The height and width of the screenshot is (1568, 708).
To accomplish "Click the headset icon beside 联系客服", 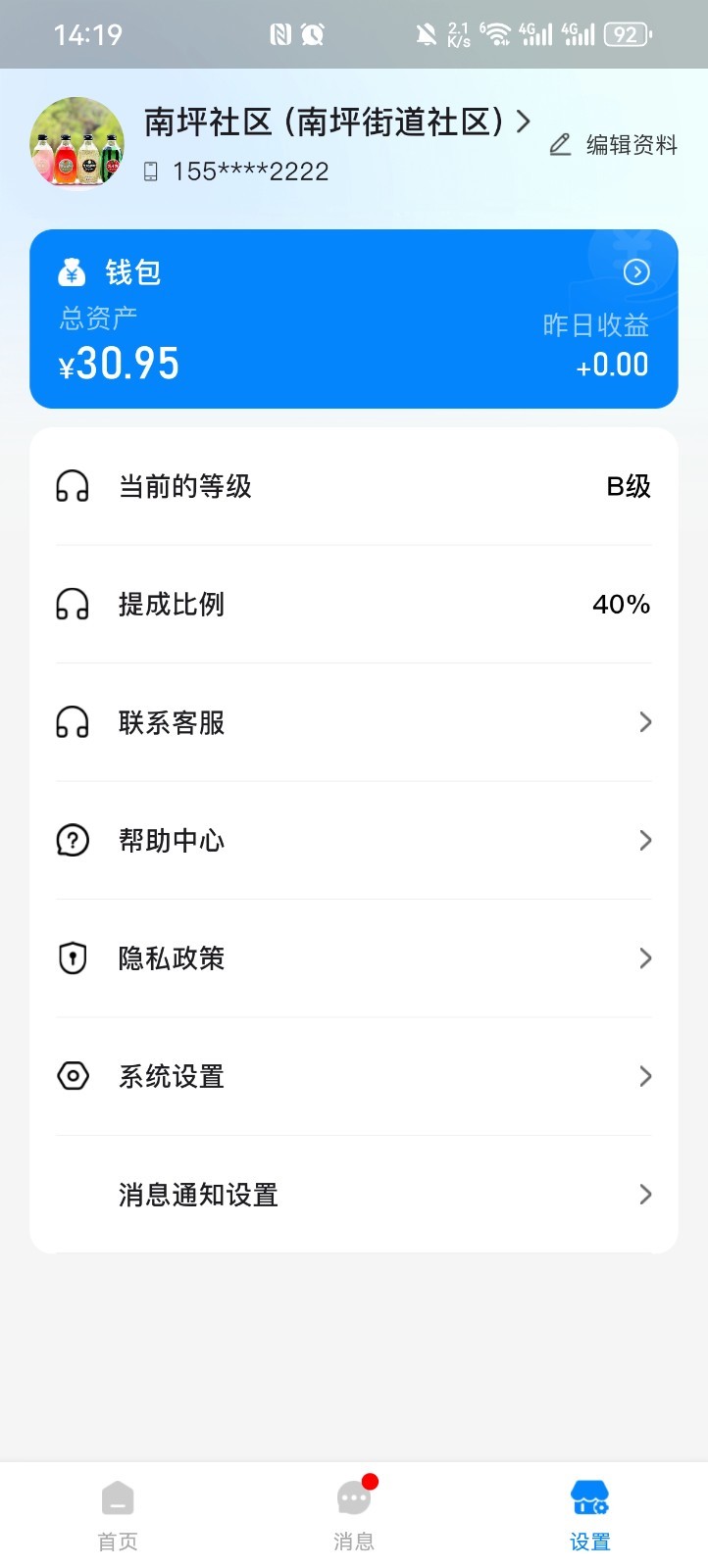I will (x=73, y=722).
